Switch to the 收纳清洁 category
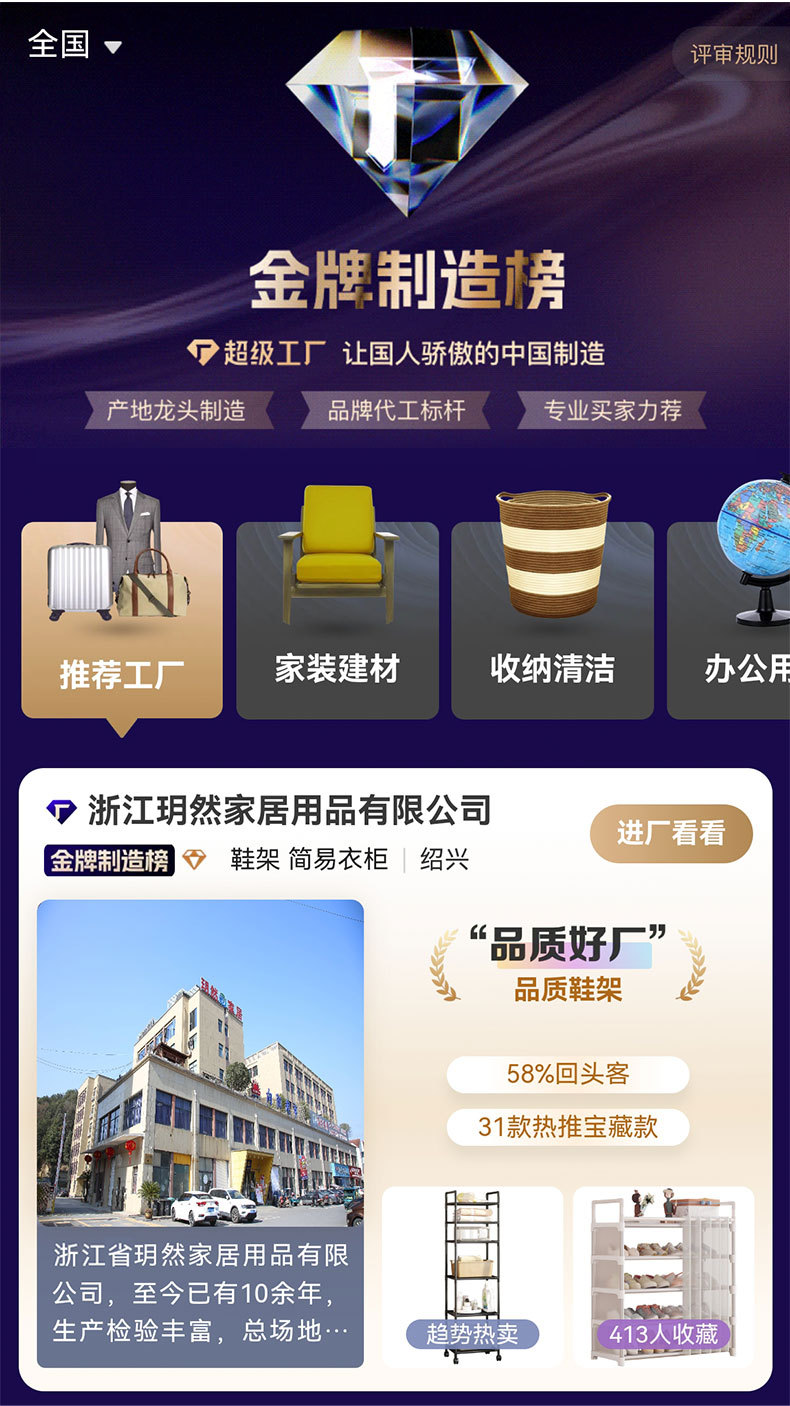 [x=552, y=620]
